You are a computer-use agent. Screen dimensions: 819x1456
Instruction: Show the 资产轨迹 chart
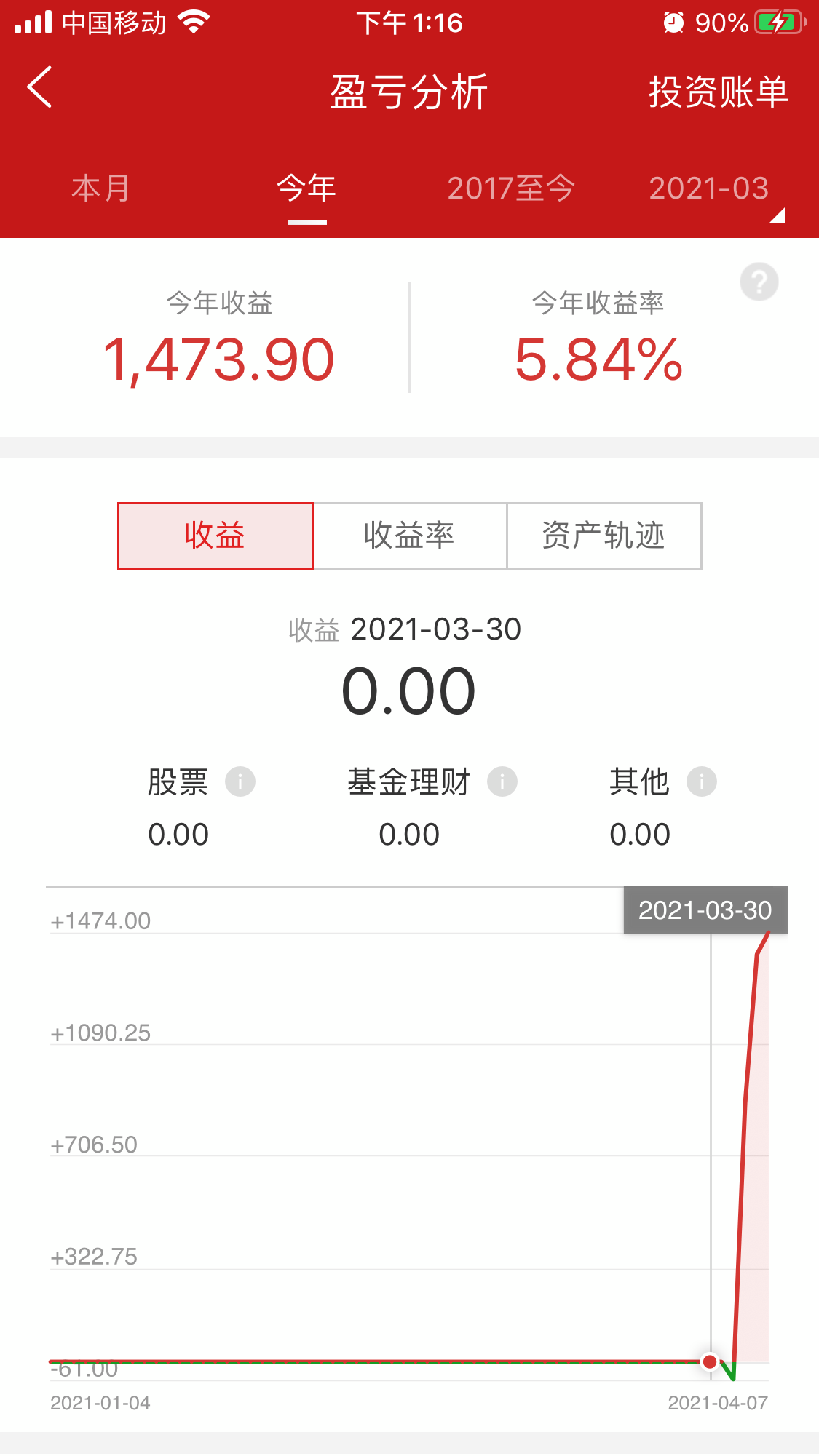(x=604, y=536)
